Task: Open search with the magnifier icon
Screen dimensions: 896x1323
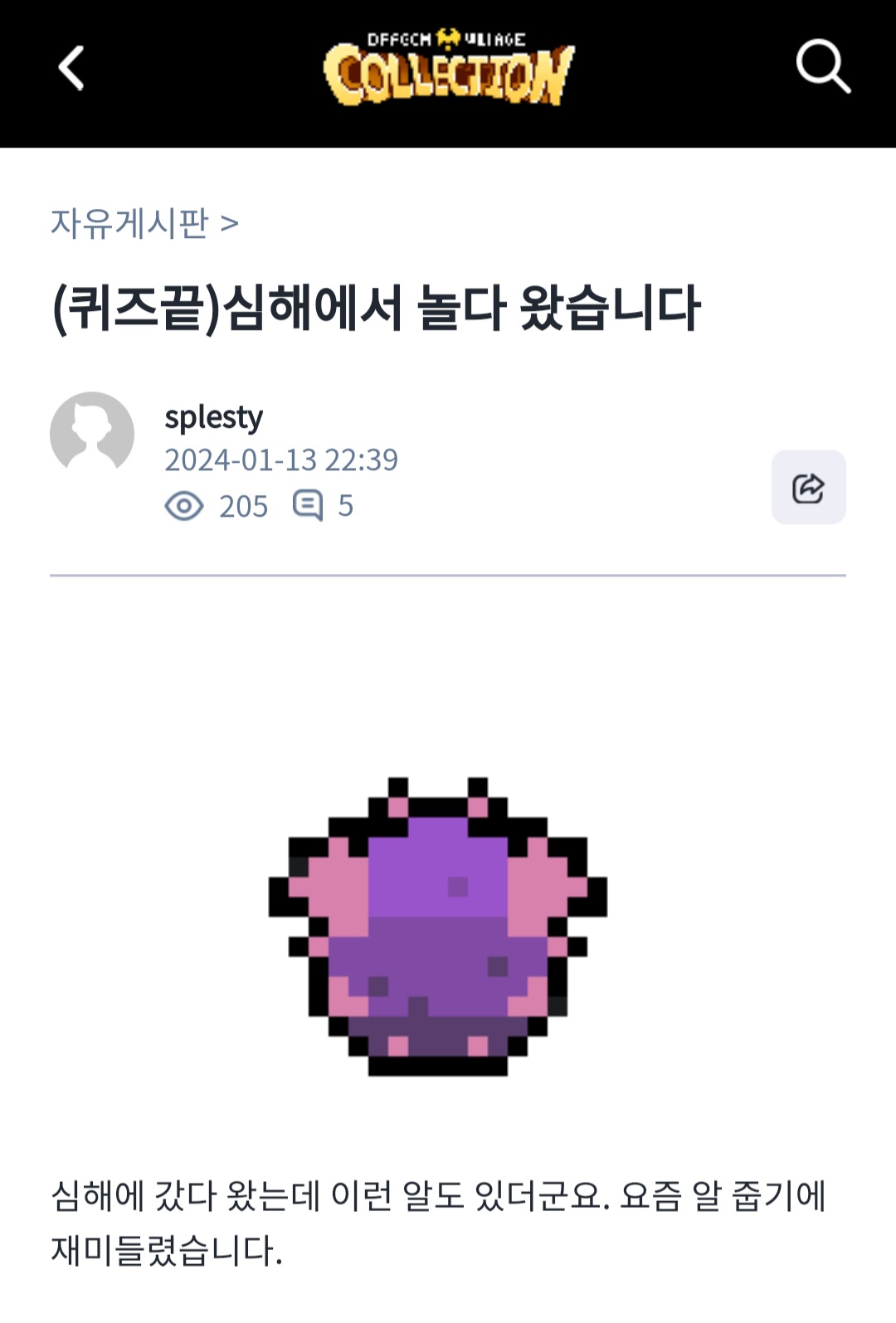Action: [x=822, y=66]
